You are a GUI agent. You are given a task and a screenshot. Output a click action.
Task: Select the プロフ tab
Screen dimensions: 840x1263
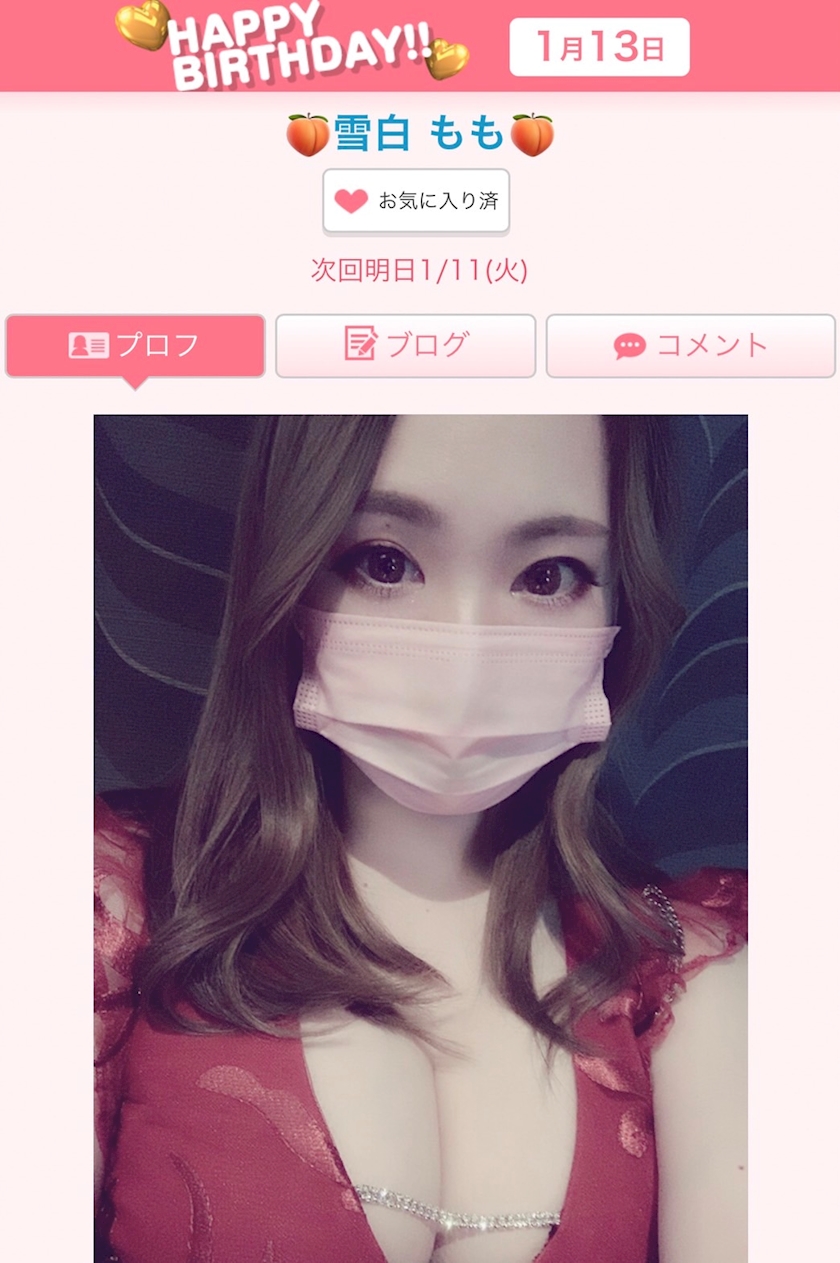[135, 346]
